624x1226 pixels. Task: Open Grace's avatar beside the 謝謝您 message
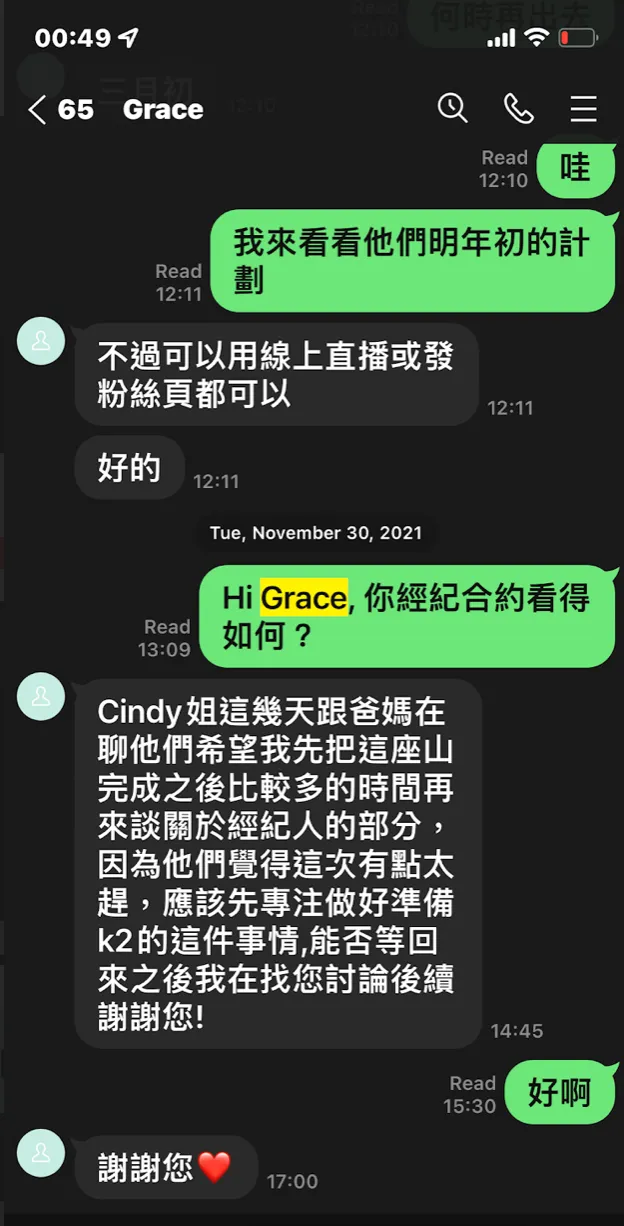click(x=41, y=1151)
